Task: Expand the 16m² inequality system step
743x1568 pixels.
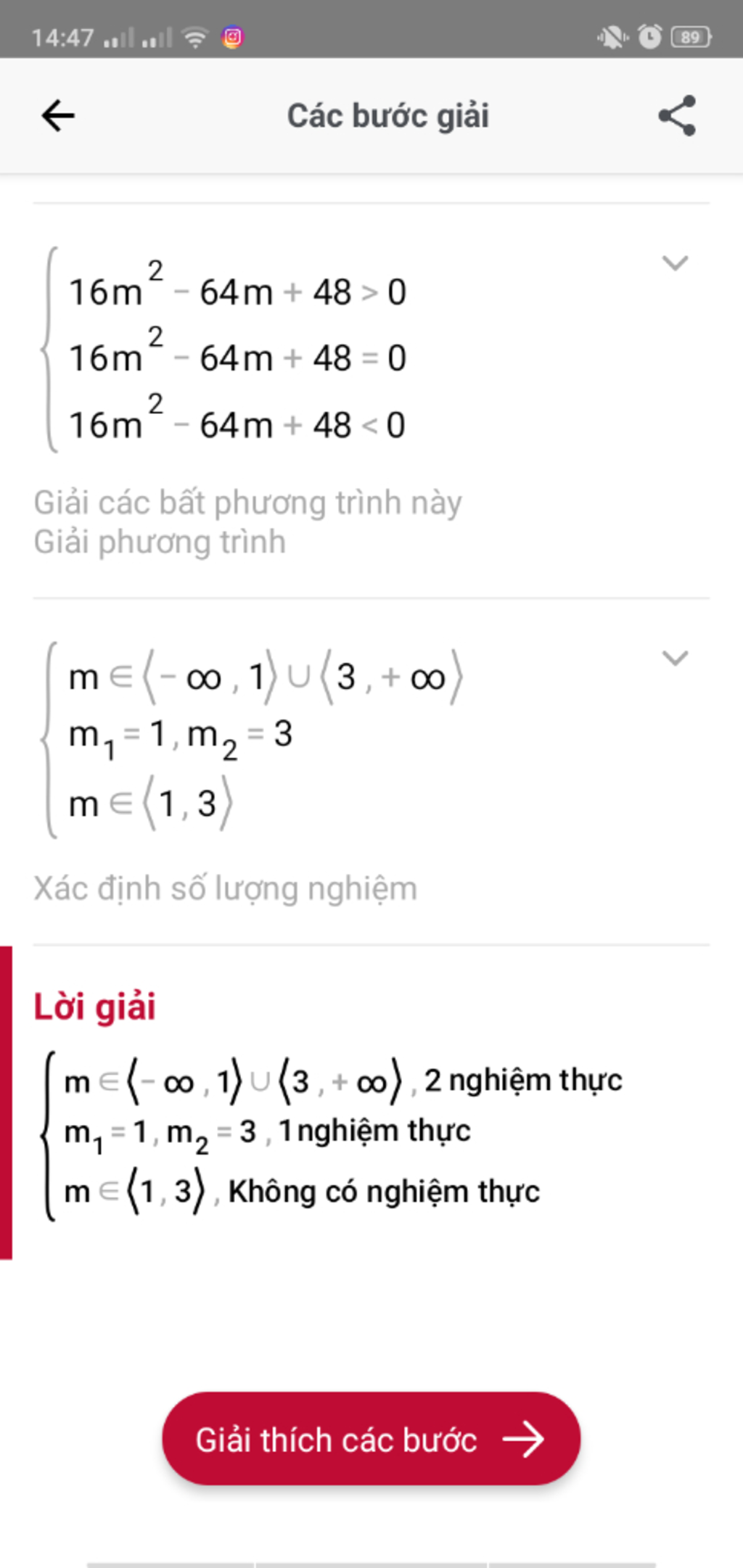Action: coord(675,263)
